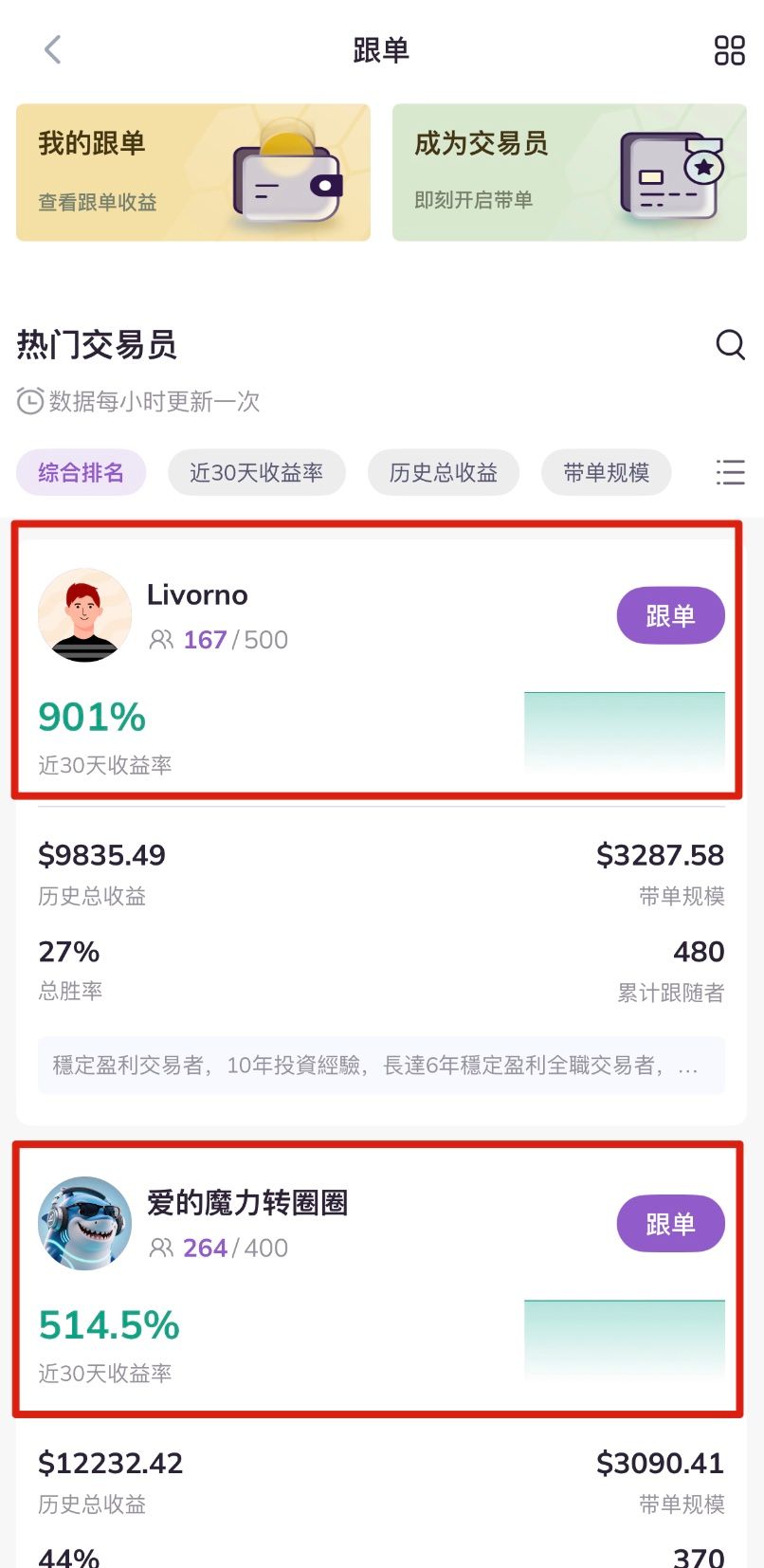This screenshot has width=764, height=1568.
Task: Tap 跟单 button for Livorno
Action: click(670, 615)
